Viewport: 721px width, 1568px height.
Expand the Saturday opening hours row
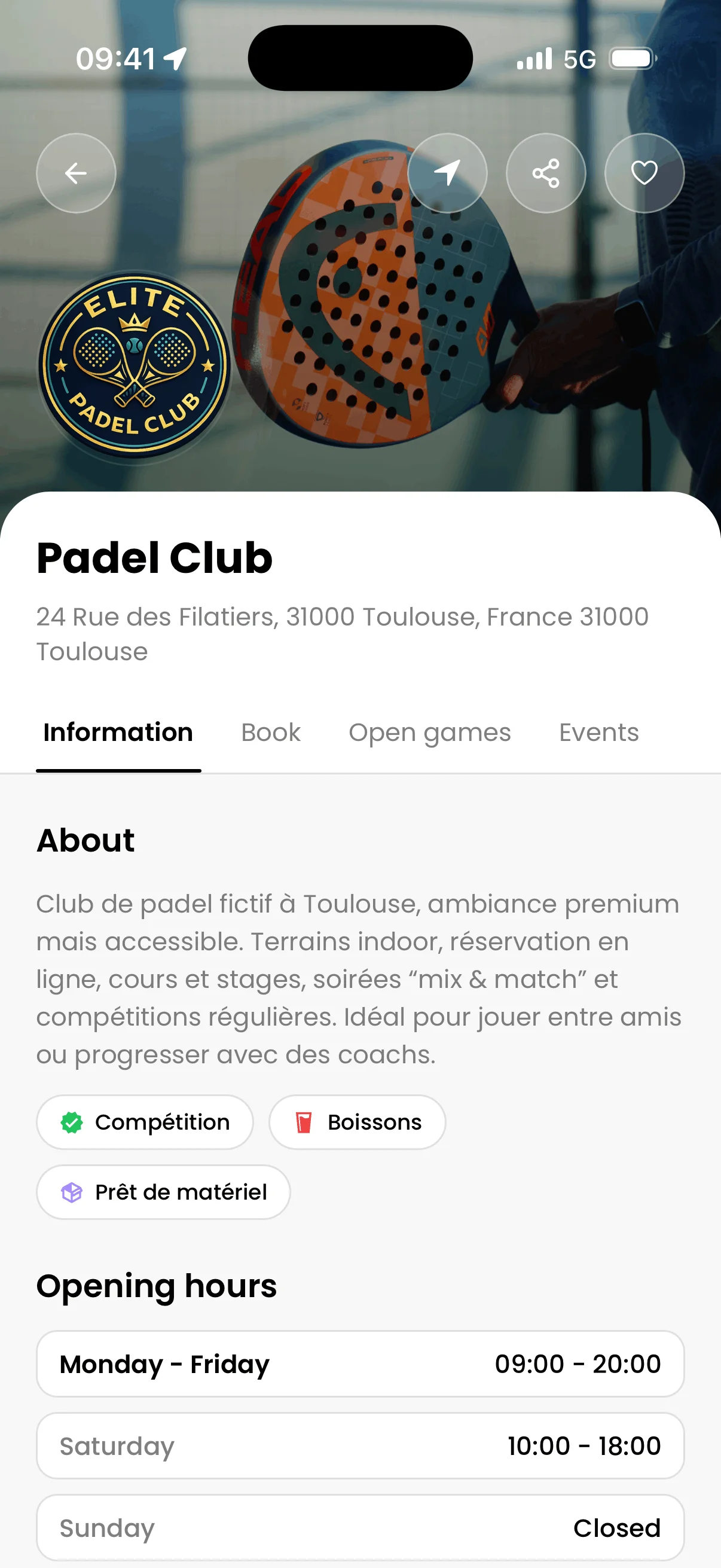[360, 1446]
